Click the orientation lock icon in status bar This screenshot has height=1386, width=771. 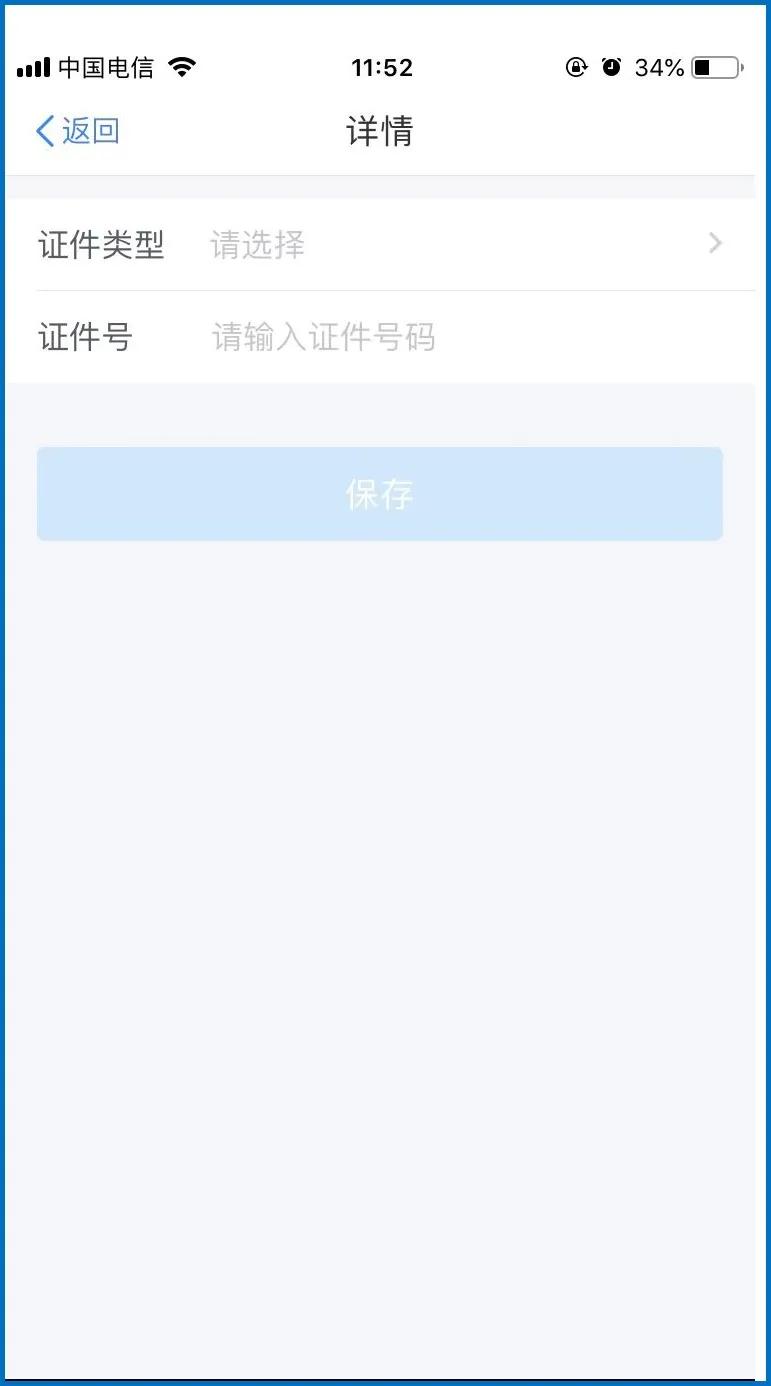(577, 67)
